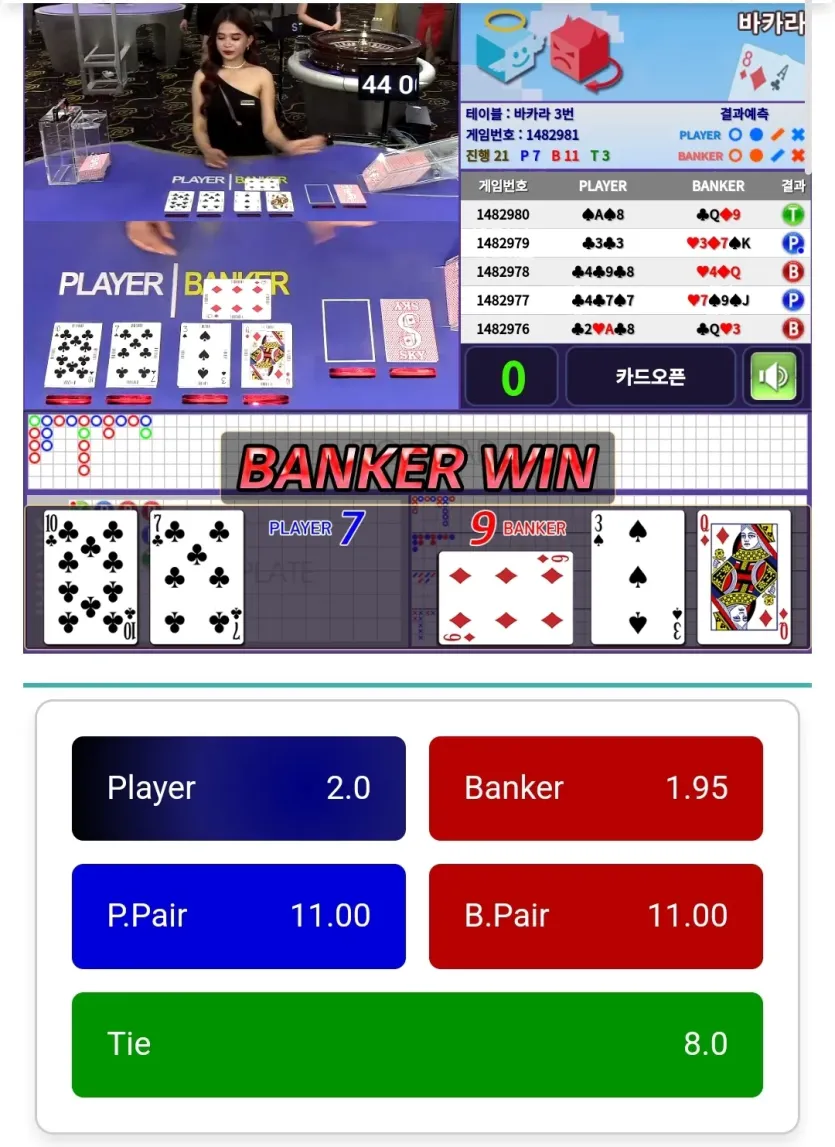Select the B.Pair bet at 11.00
Screen dimensions: 835x1147
click(595, 916)
